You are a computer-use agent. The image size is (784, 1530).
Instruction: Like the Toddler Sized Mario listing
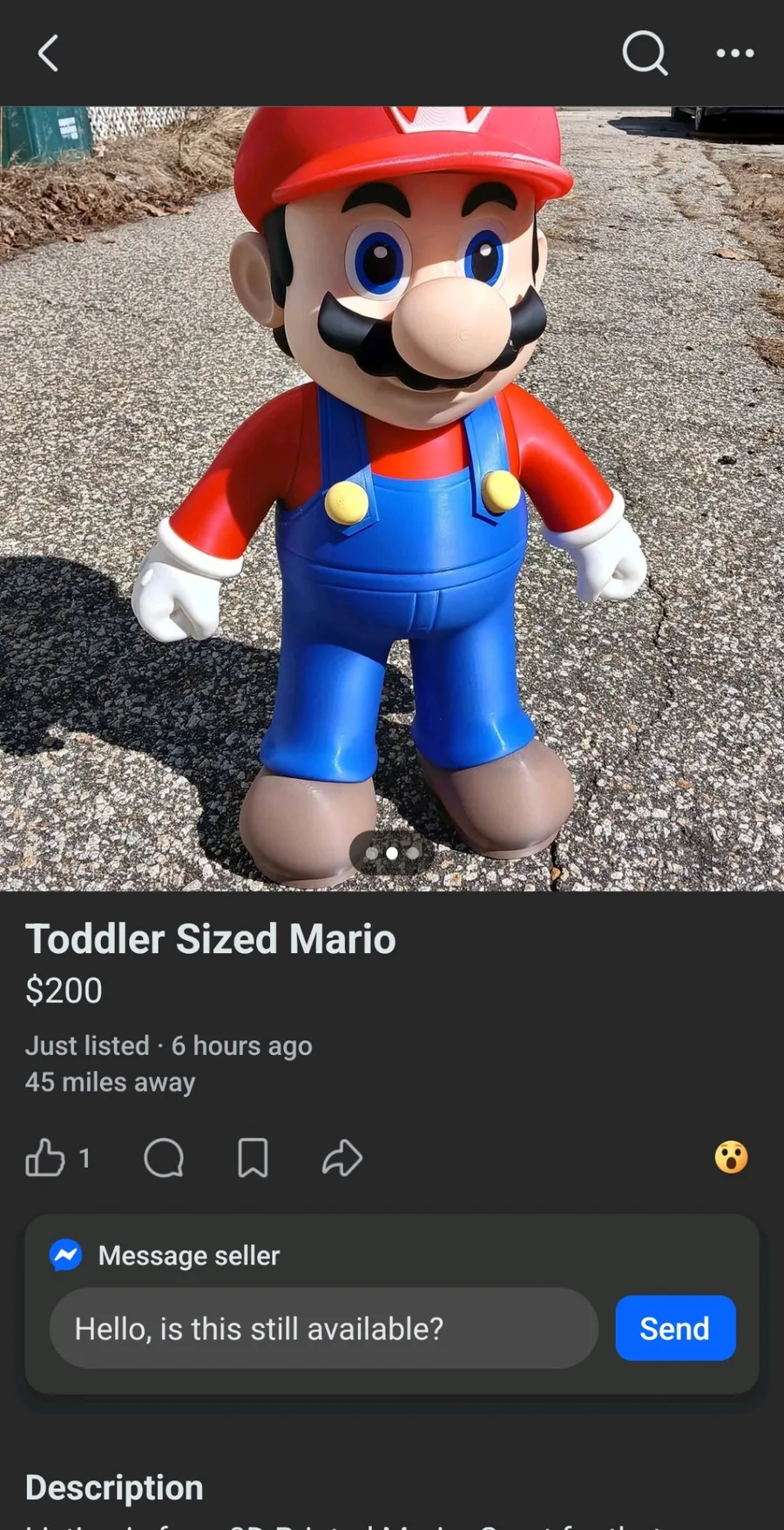(x=45, y=1158)
